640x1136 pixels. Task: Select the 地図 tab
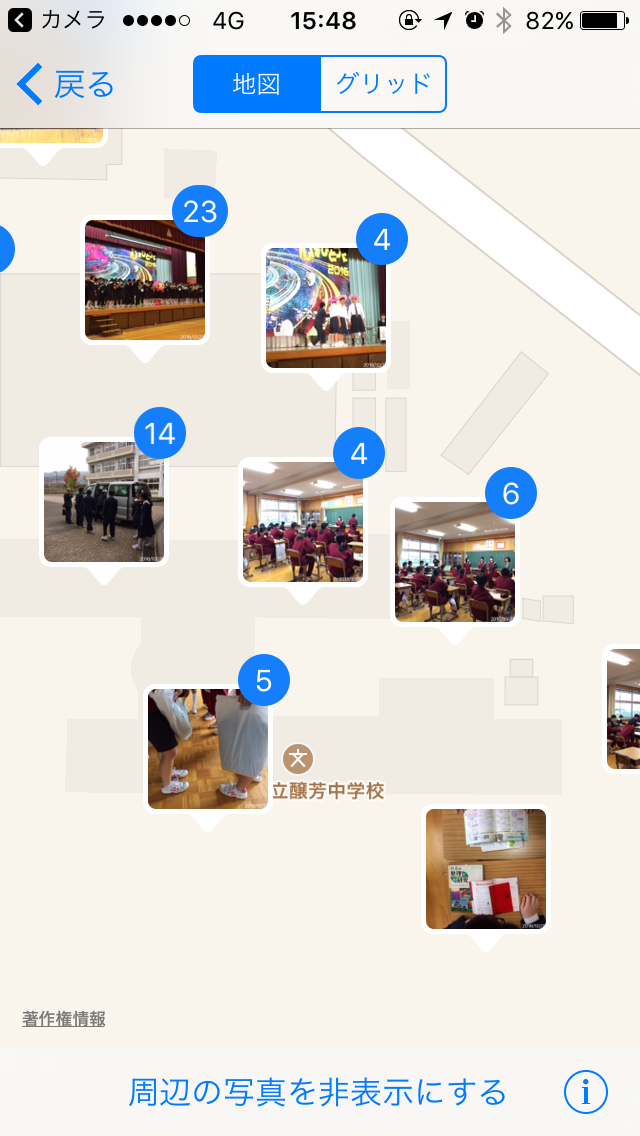(257, 84)
